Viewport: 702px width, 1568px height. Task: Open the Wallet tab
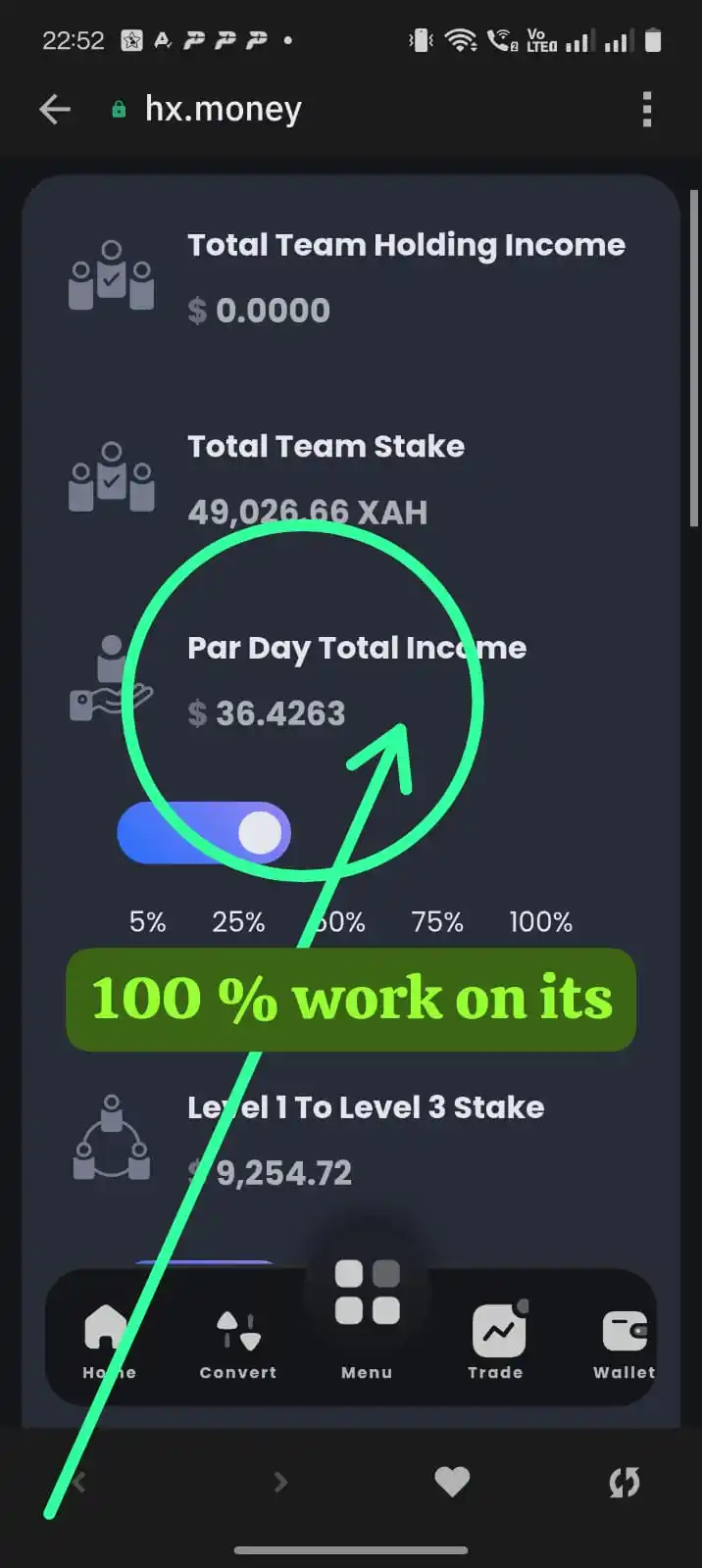(x=624, y=1341)
